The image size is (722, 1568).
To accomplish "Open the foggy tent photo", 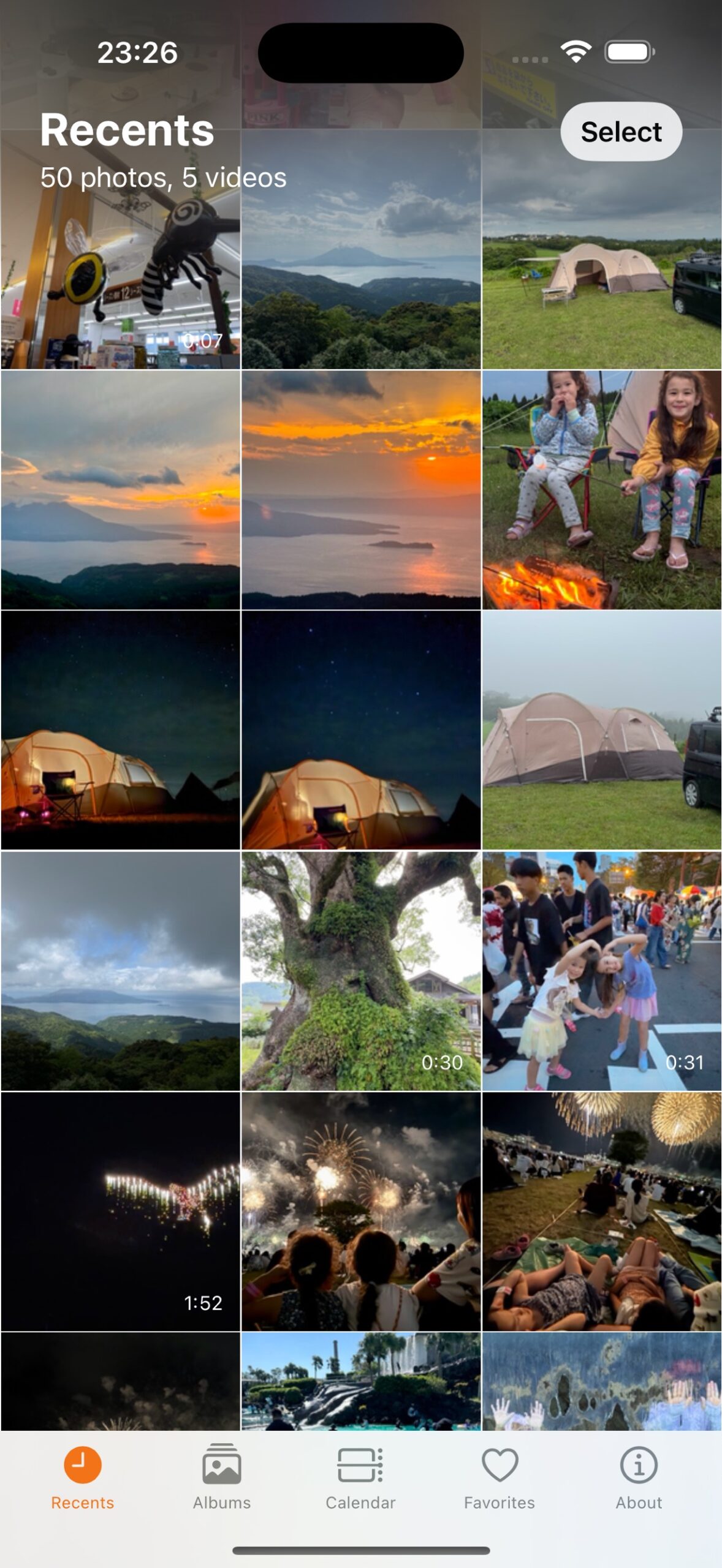I will coord(601,730).
